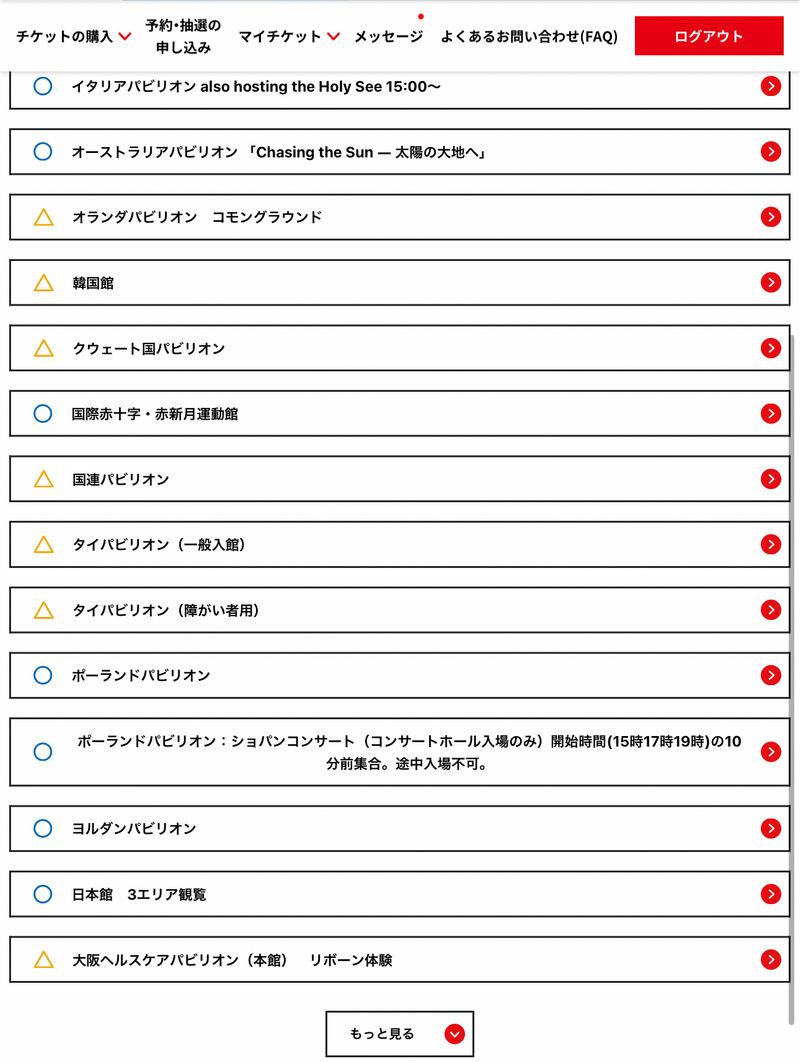Screen dimensions: 800x1062
Task: Open よくあるお問い合わせ(FAQ) page
Action: click(529, 36)
